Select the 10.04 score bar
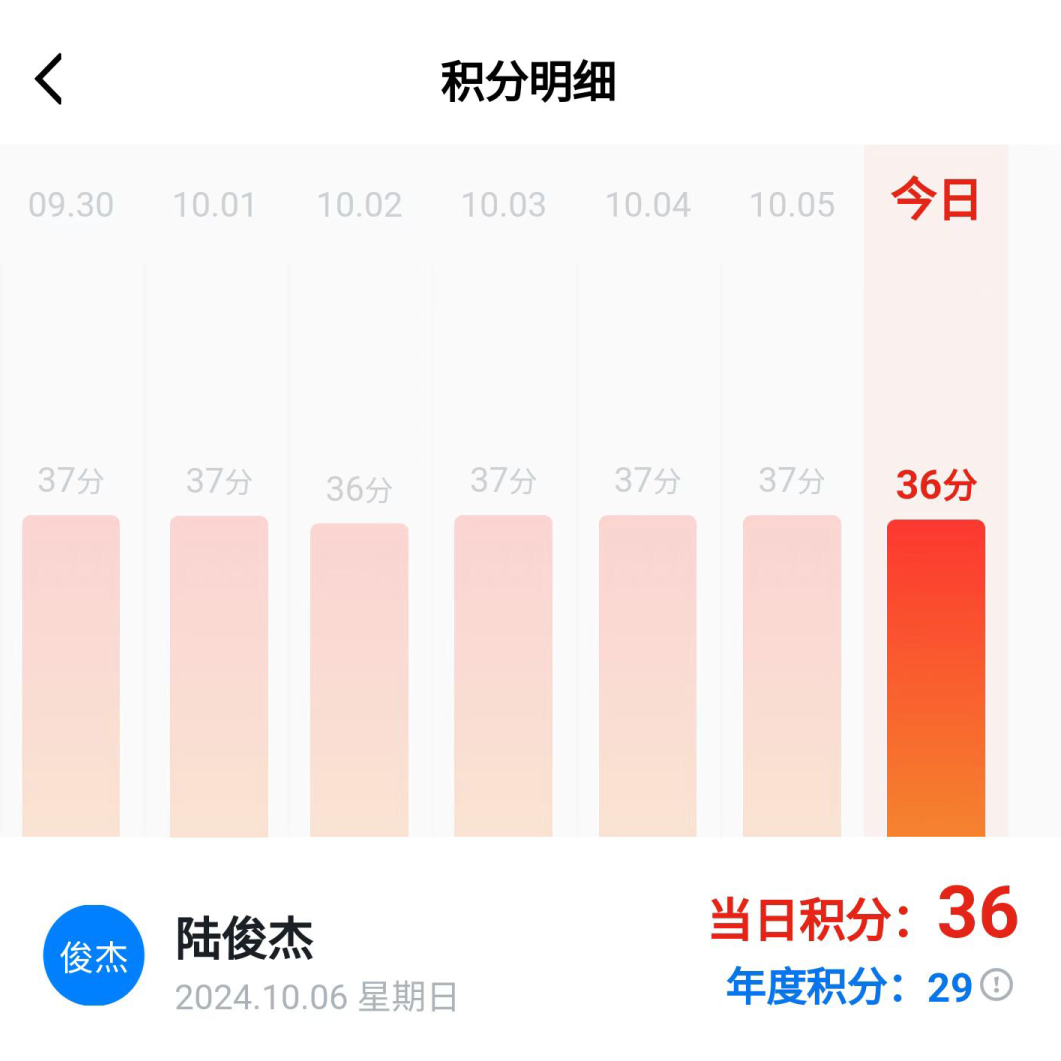This screenshot has width=1061, height=1061. (x=647, y=675)
